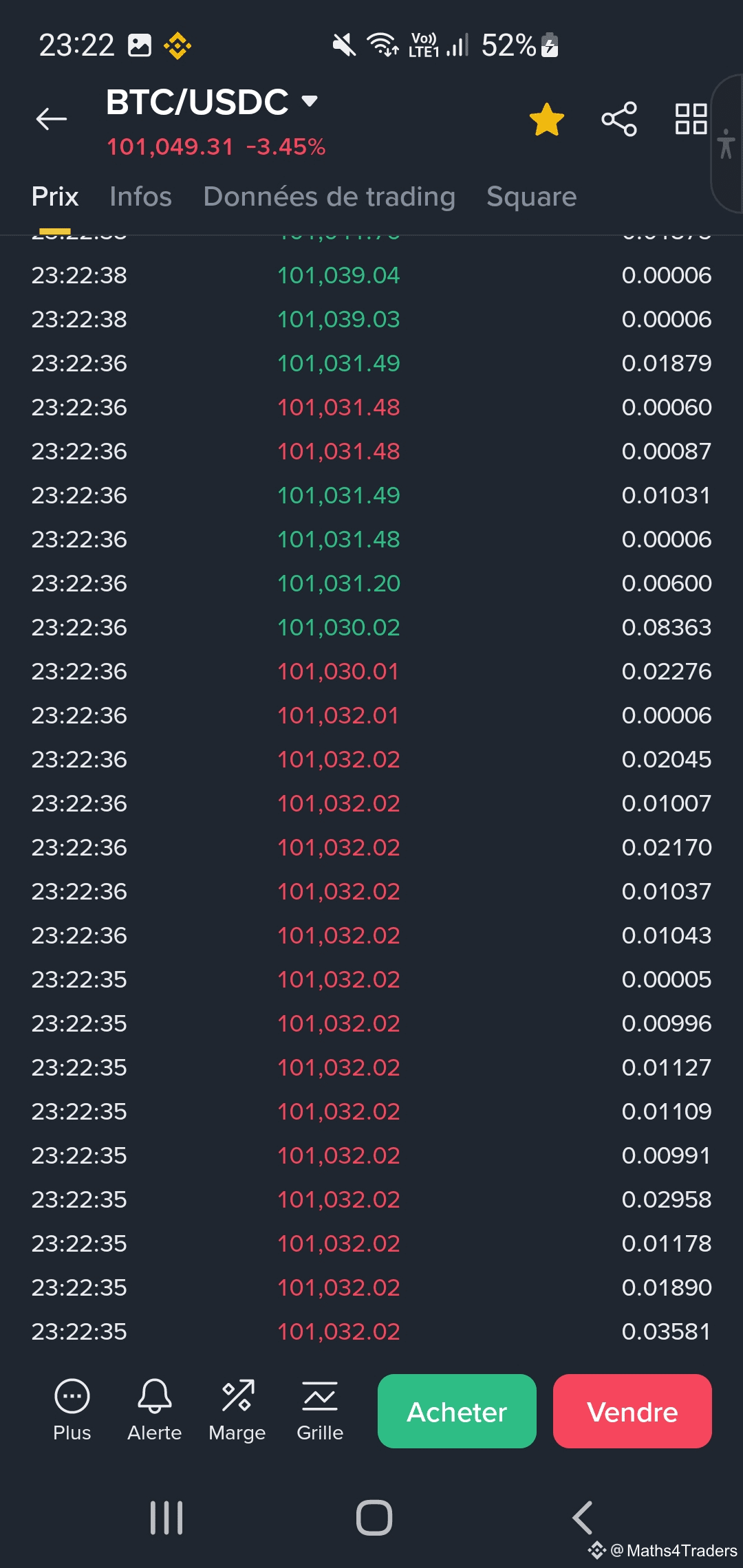This screenshot has width=743, height=1568.
Task: Toggle the favorite star for BTC/USDC
Action: [547, 120]
